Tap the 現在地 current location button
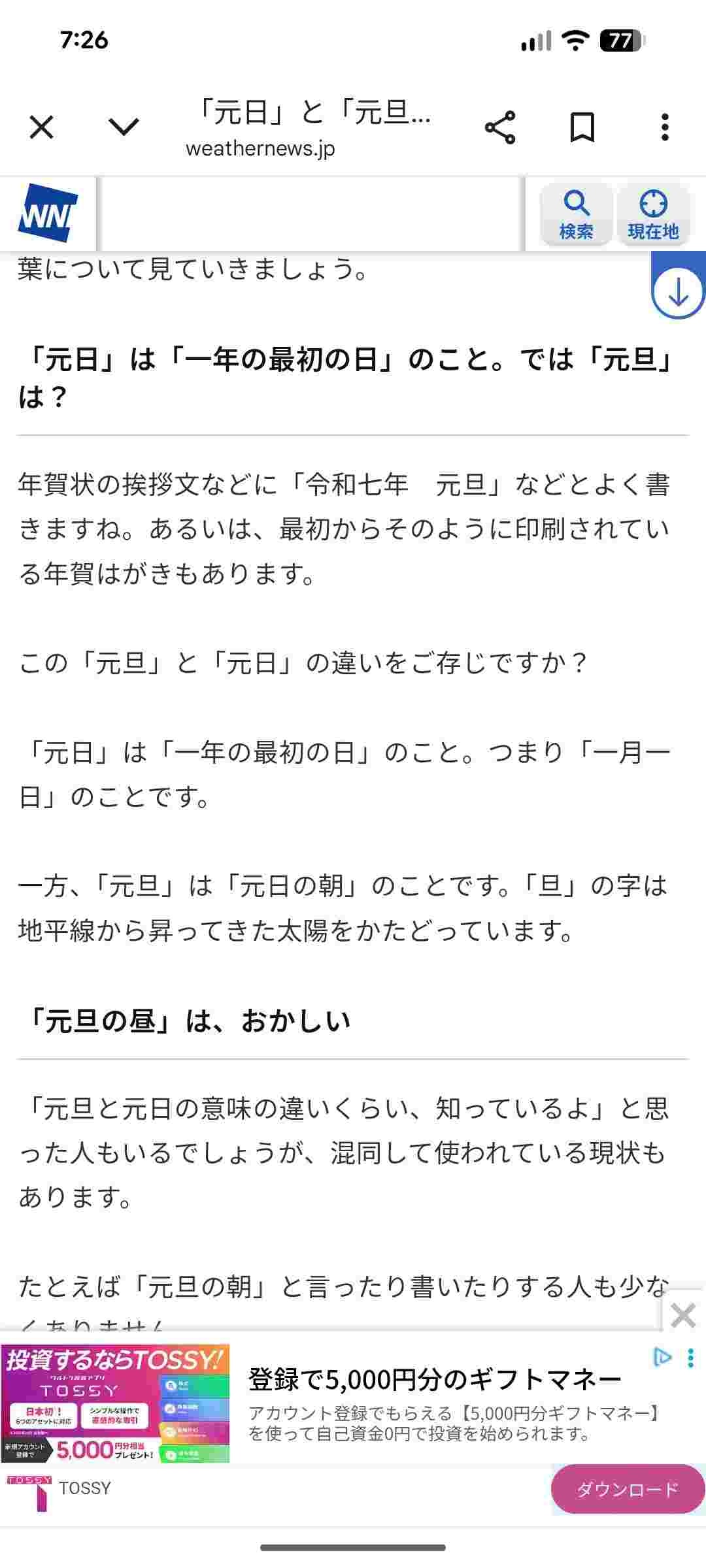This screenshot has height=1568, width=706. click(653, 214)
